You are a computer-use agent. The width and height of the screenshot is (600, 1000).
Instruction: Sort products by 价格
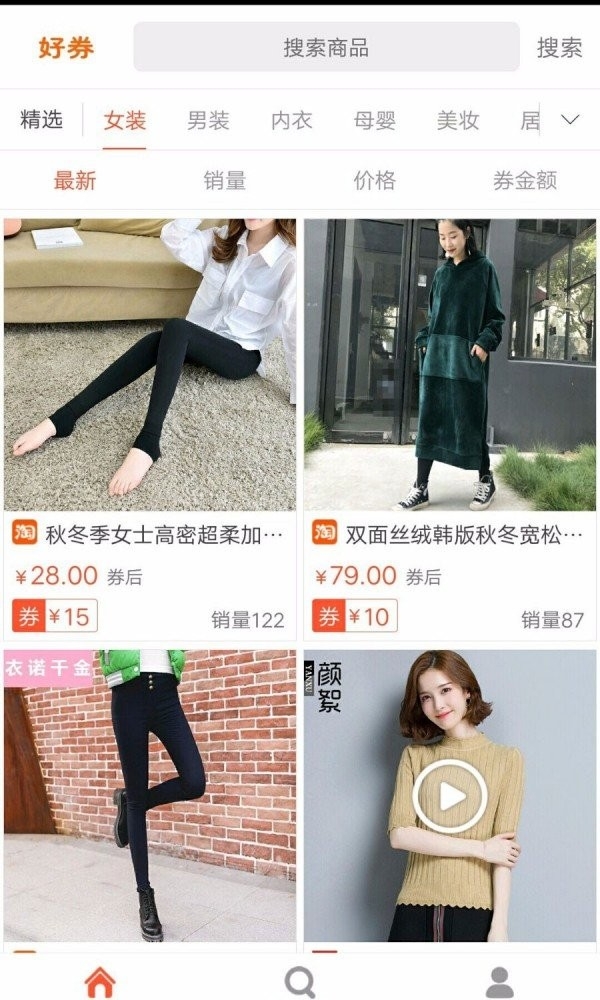(375, 181)
